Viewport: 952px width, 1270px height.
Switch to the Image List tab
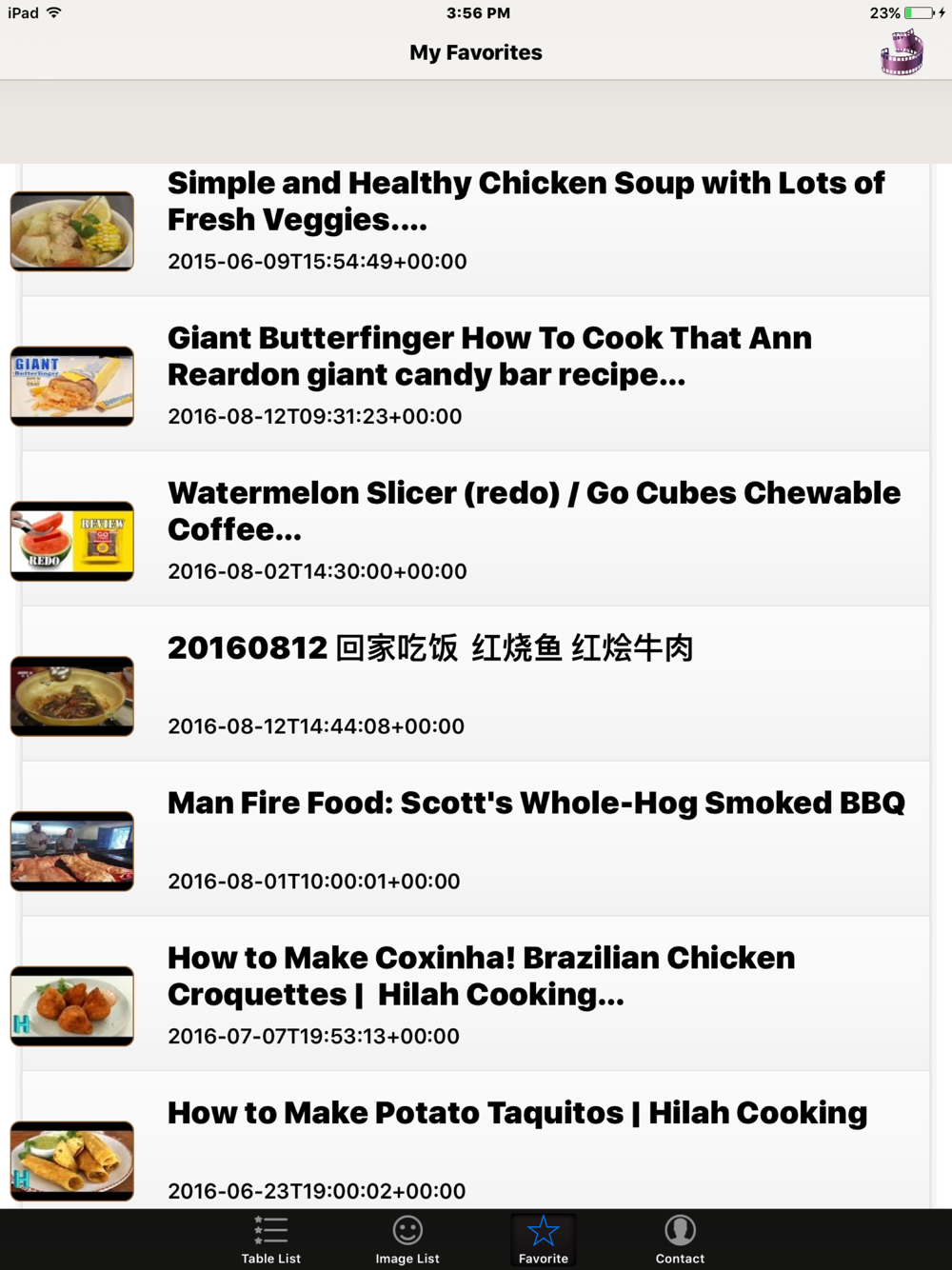point(407,1240)
